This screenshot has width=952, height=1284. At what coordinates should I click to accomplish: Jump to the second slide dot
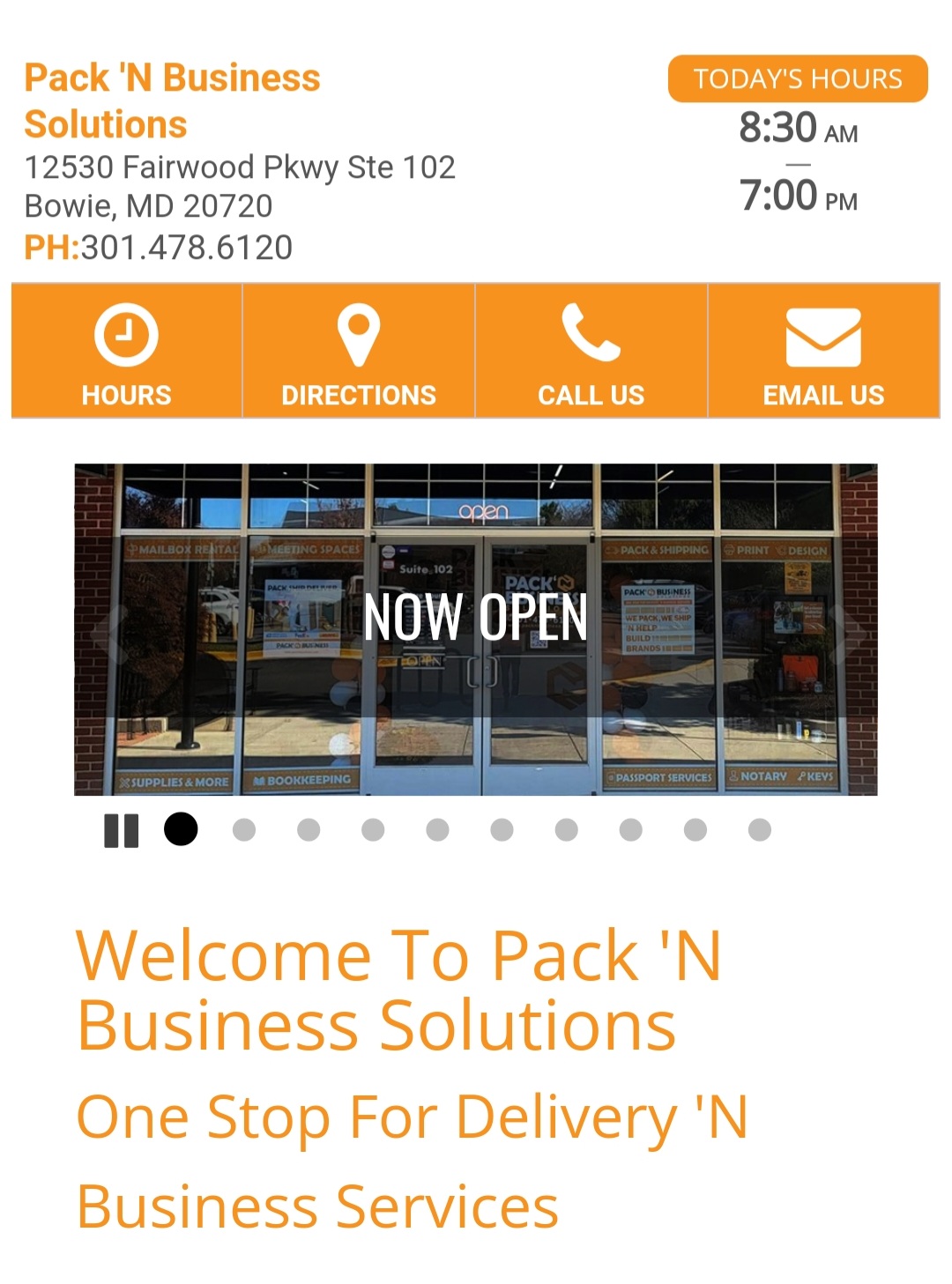[244, 830]
